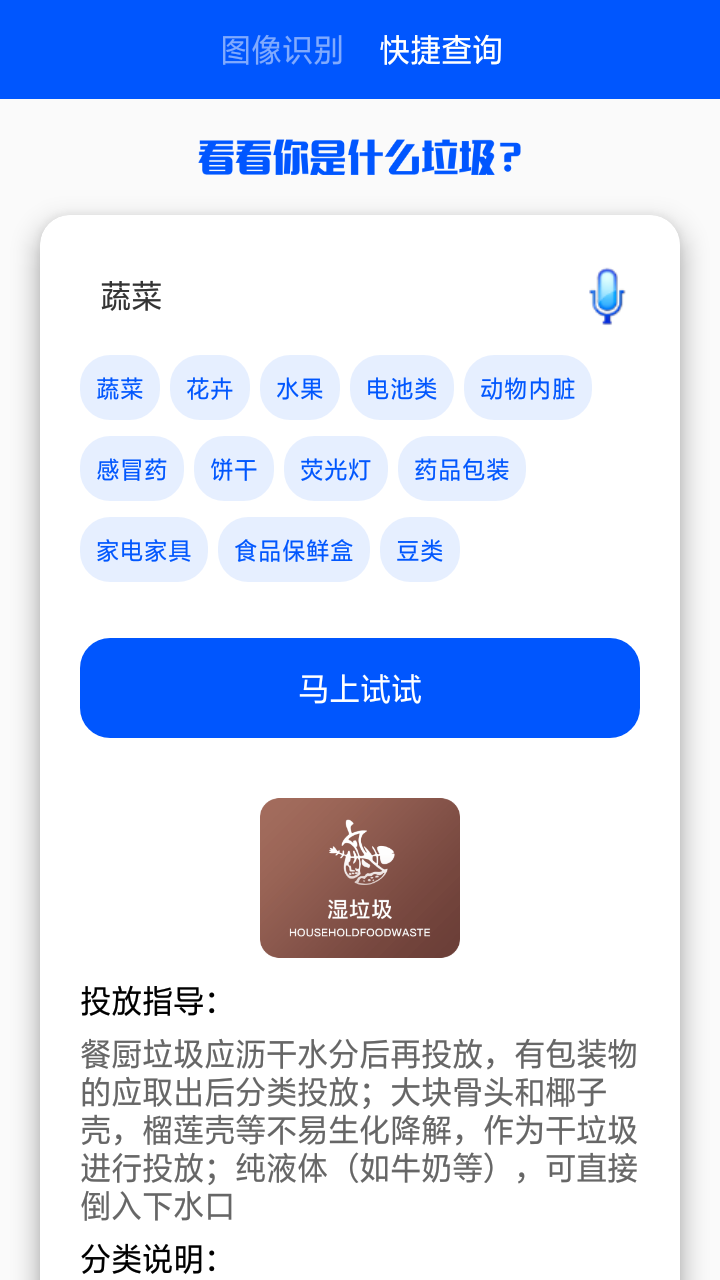Click the 湿垃圾 wet waste category icon

coord(360,877)
